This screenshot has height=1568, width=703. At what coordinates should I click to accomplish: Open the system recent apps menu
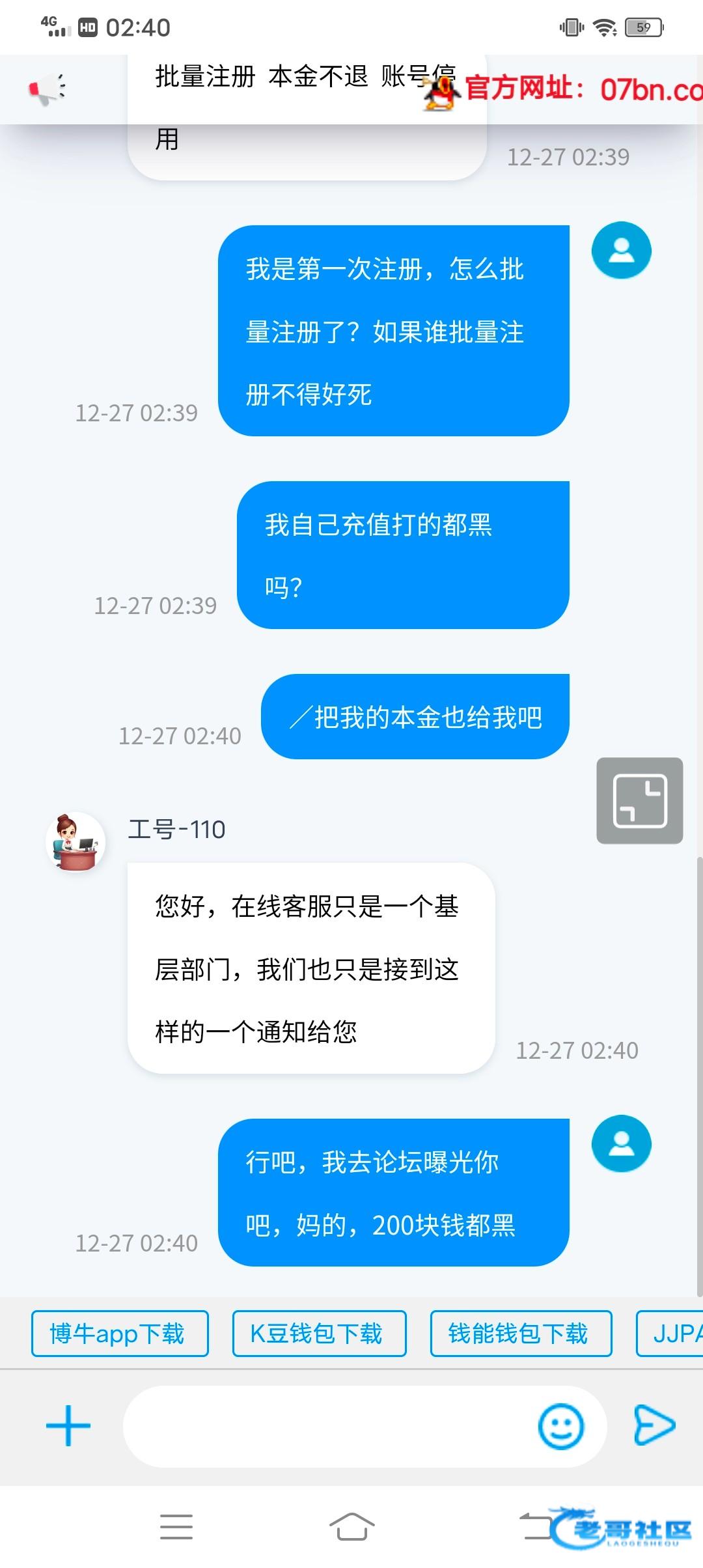point(176,1527)
